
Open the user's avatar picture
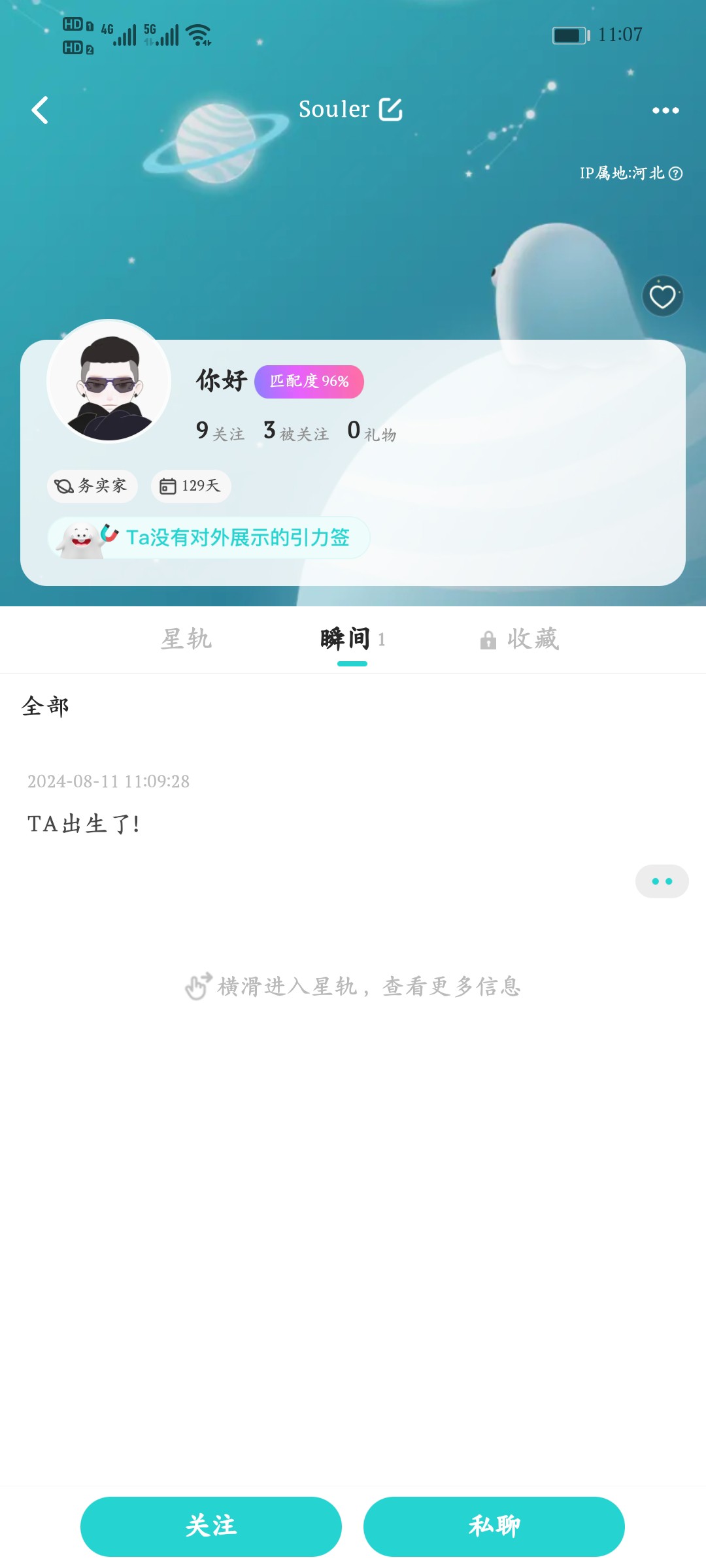109,381
